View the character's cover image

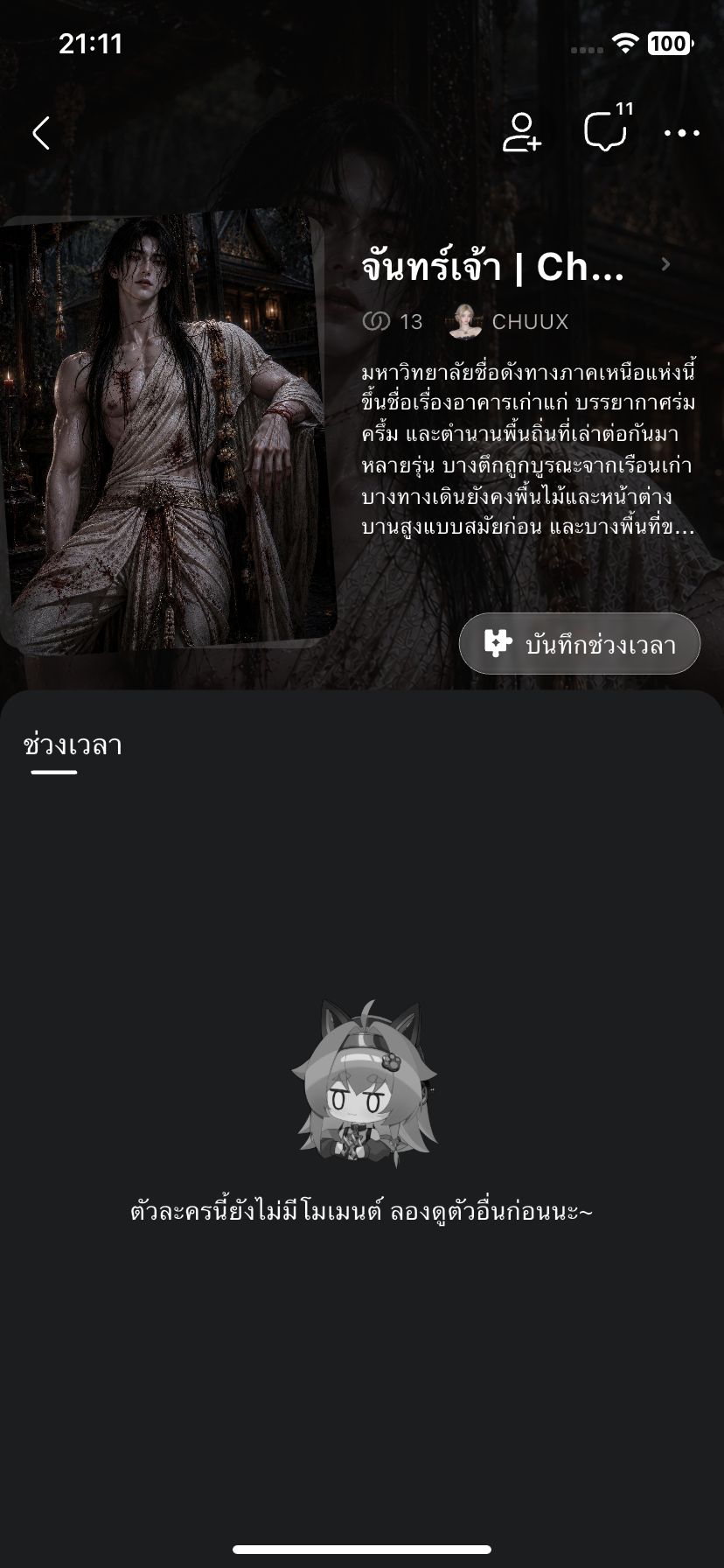[x=164, y=432]
